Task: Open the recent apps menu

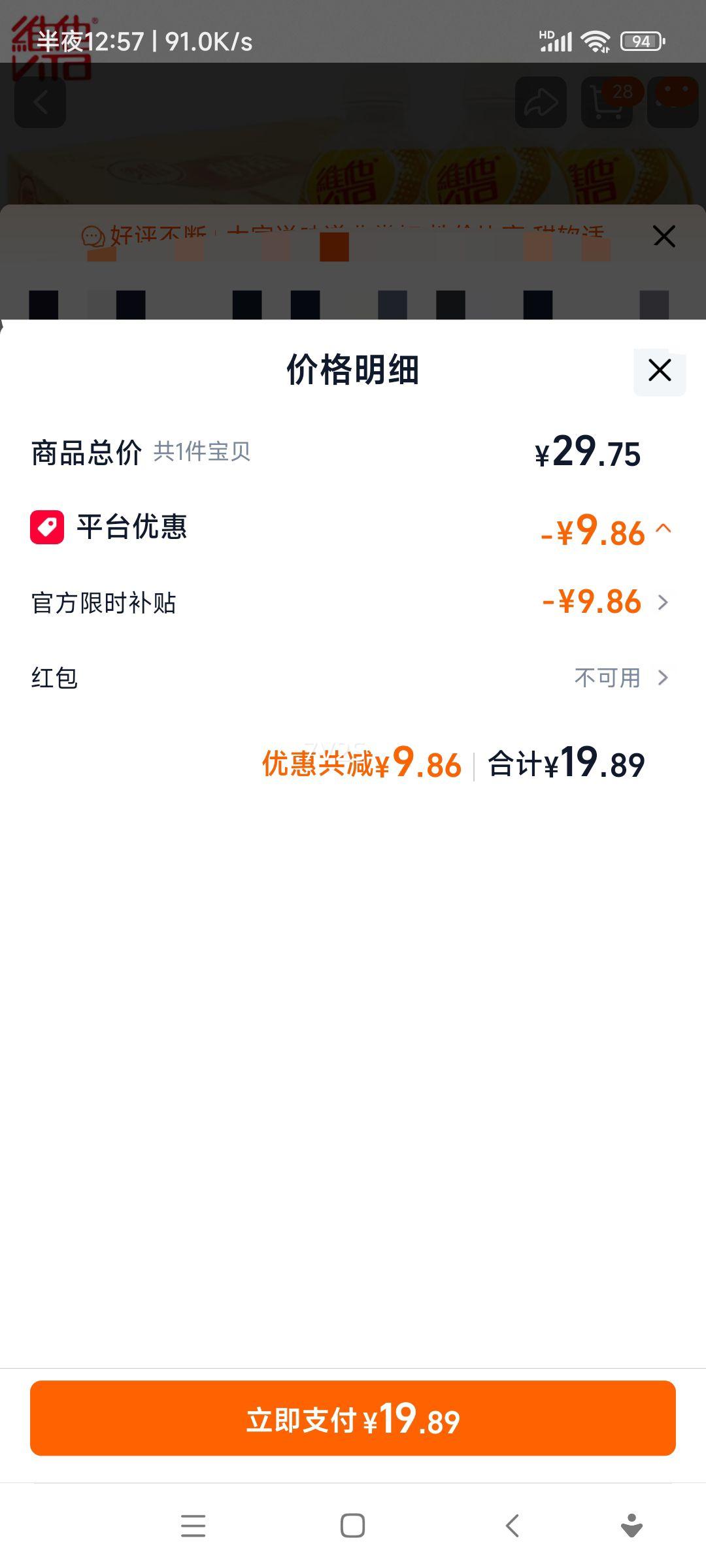Action: 193,1526
